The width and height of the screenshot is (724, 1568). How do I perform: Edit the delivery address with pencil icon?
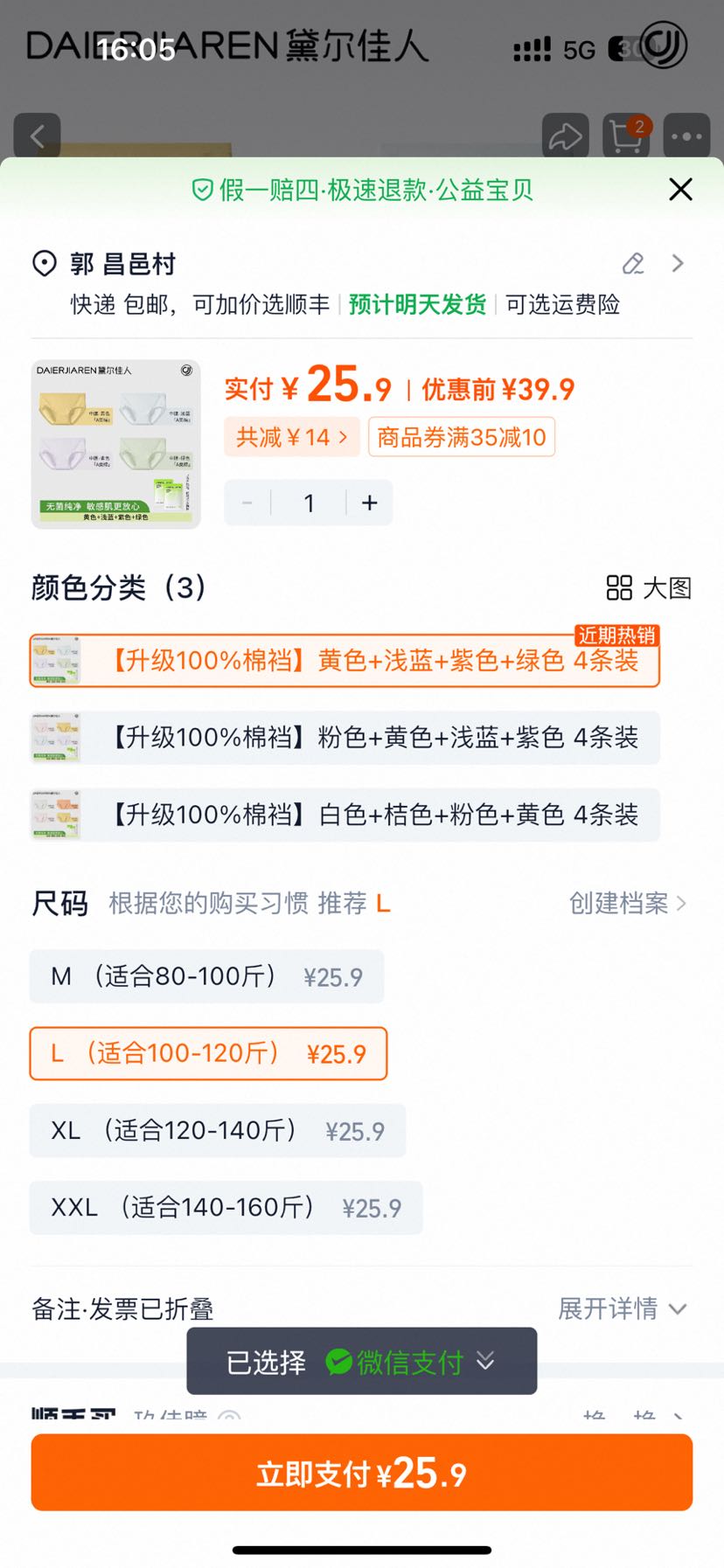coord(633,263)
